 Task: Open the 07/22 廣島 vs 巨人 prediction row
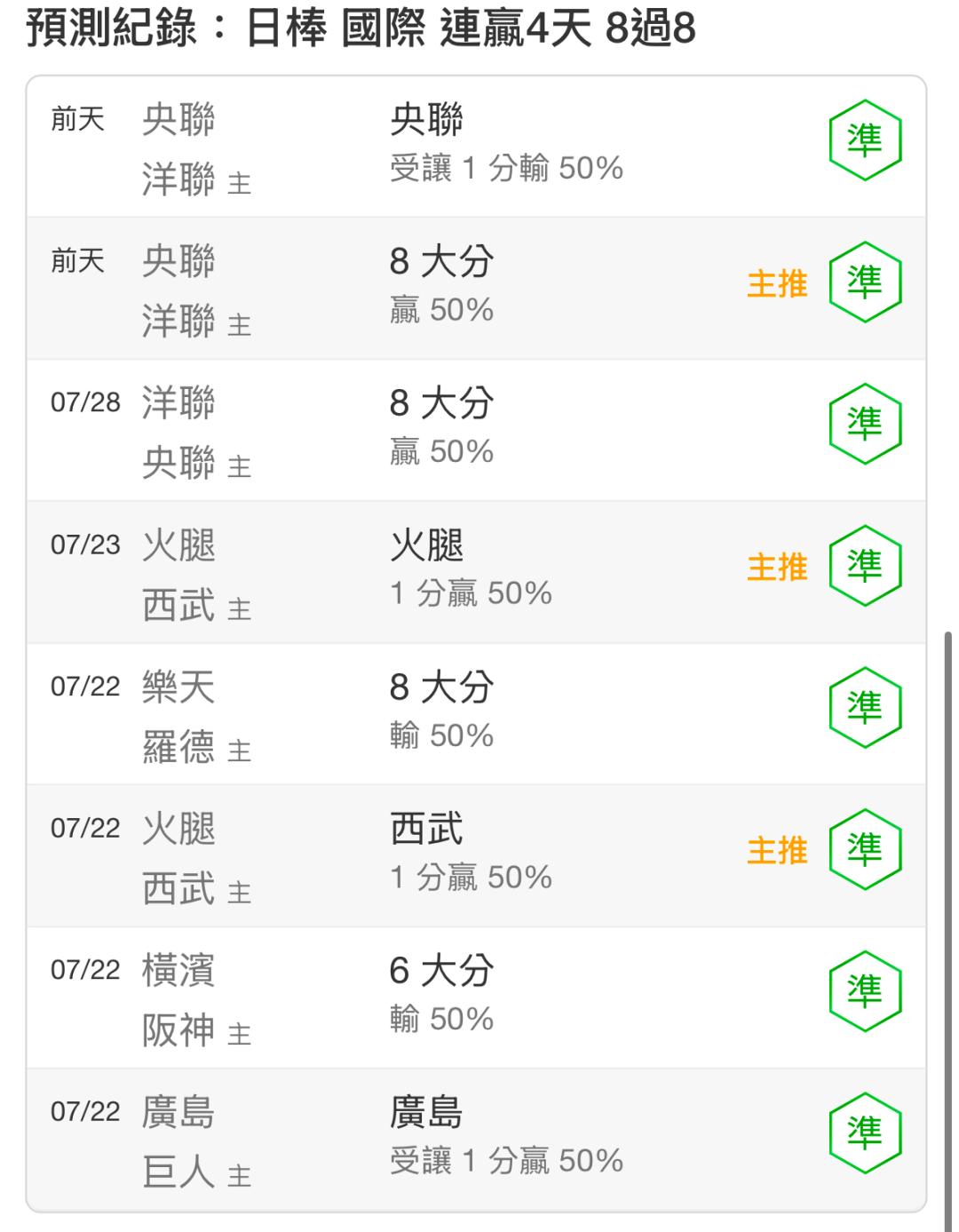(x=476, y=1140)
